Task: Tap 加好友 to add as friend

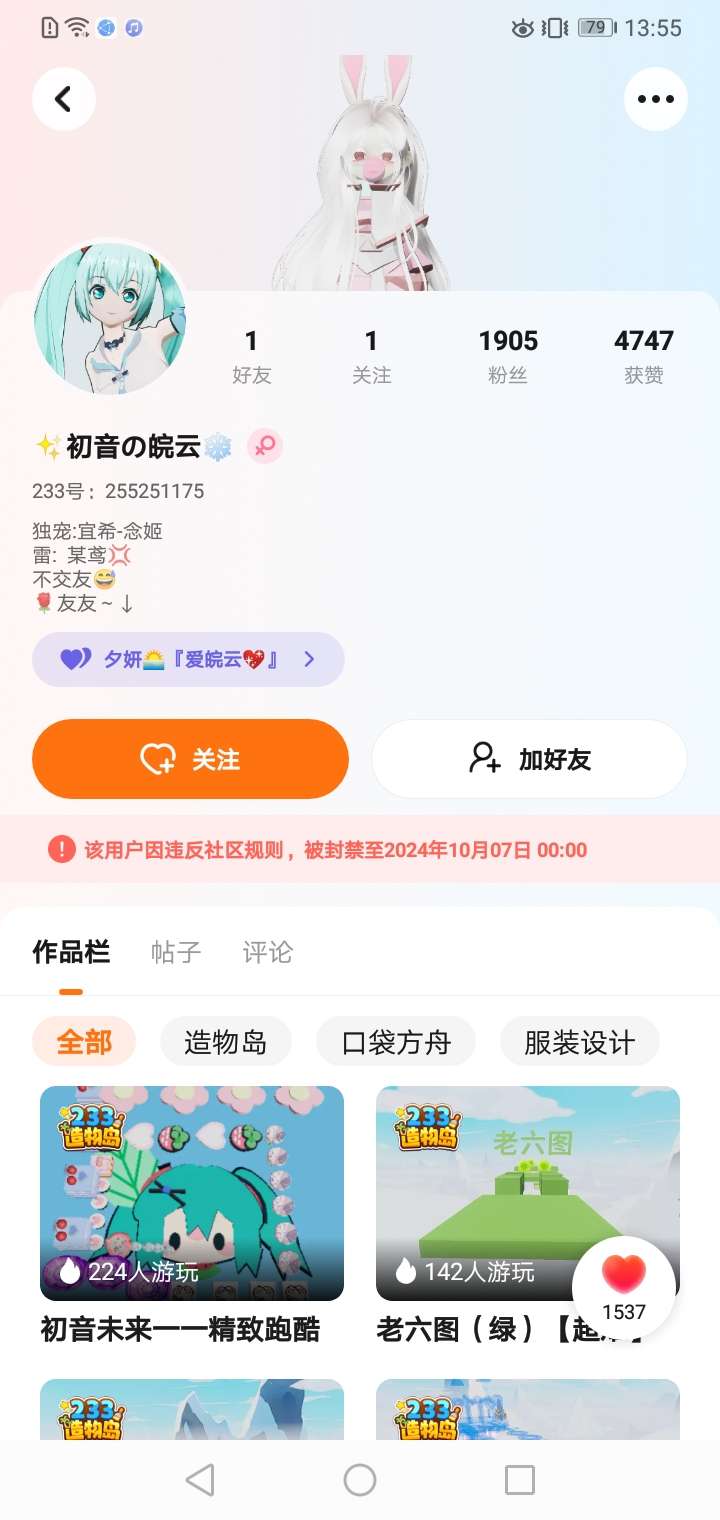Action: (x=529, y=759)
